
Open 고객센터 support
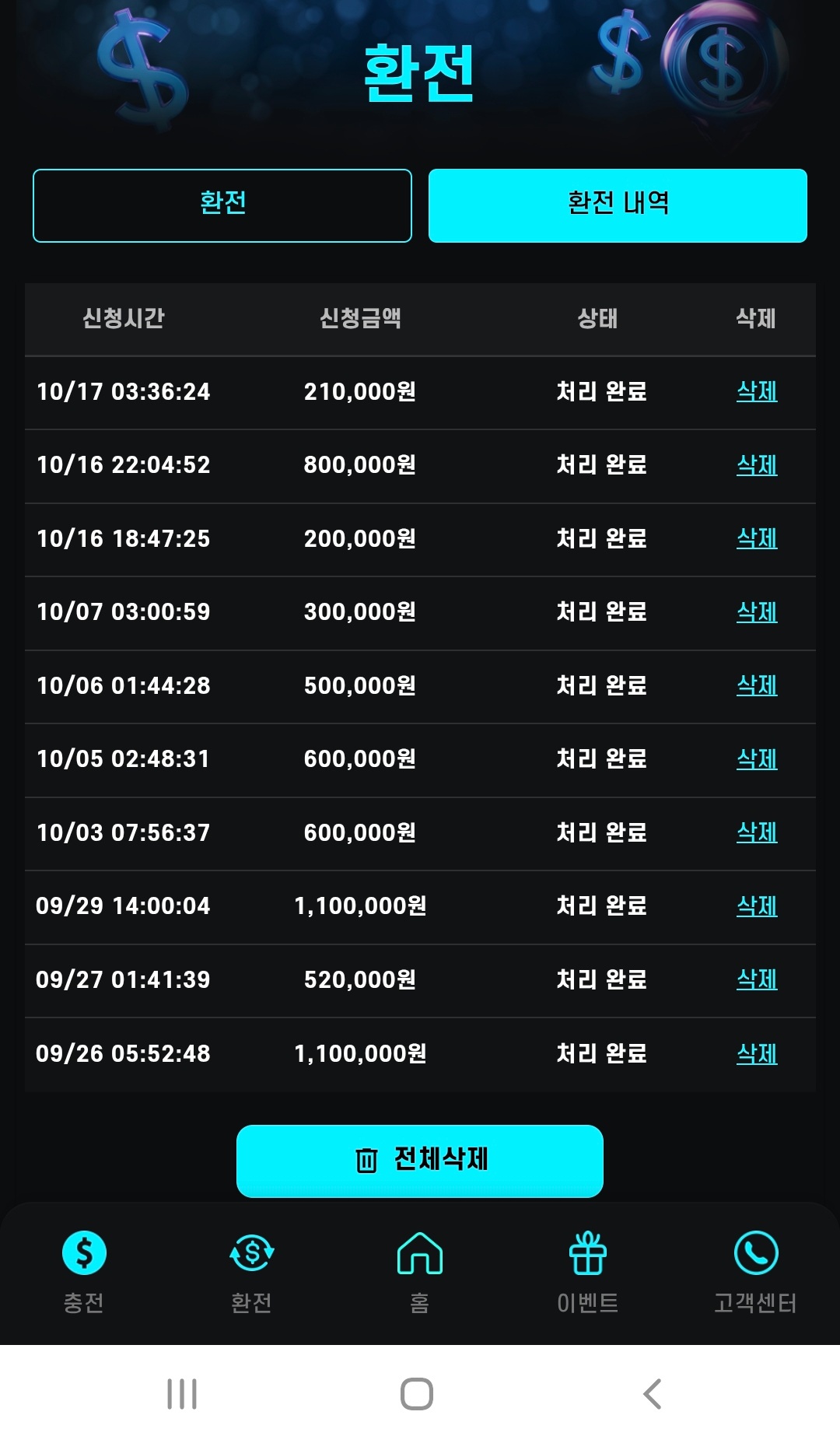pyautogui.click(x=755, y=1271)
